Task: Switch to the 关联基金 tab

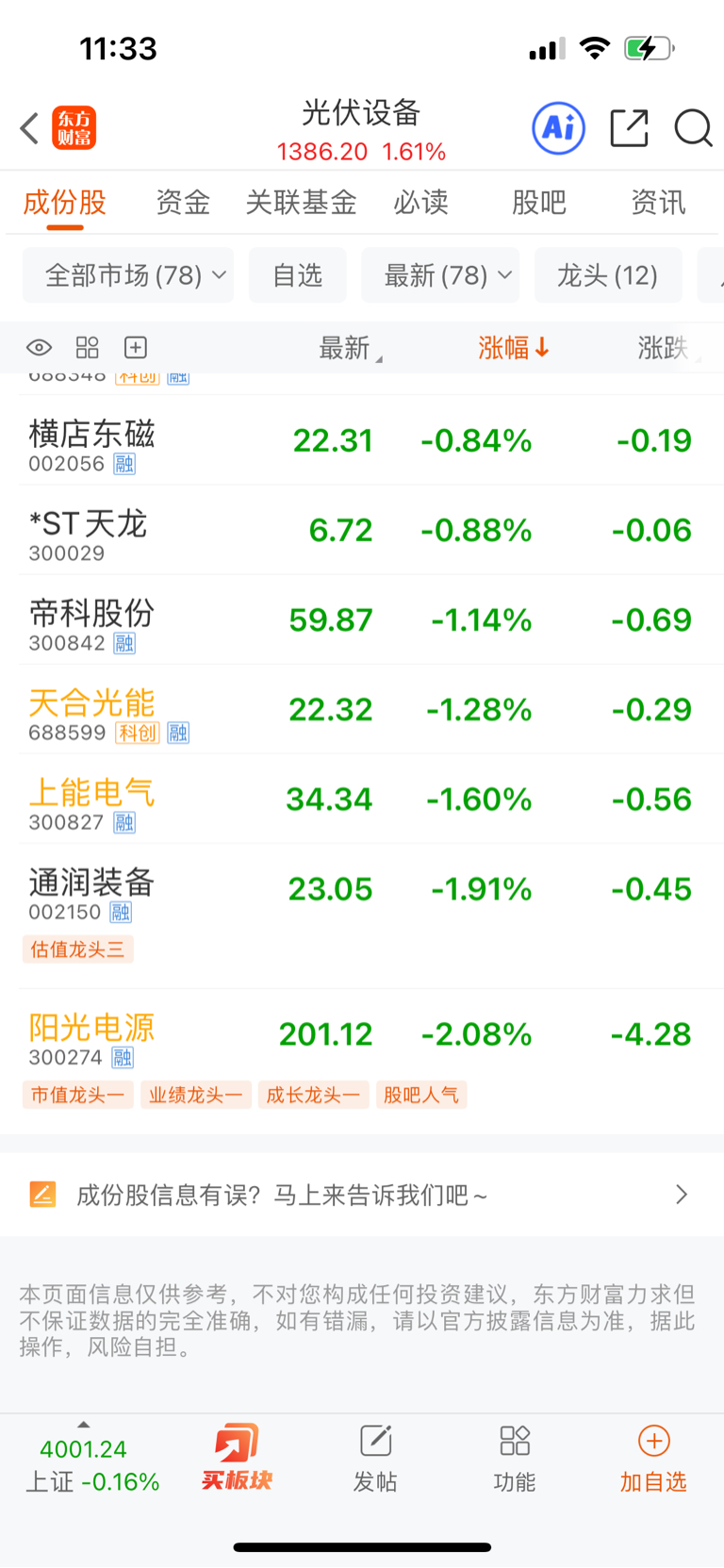Action: click(302, 203)
